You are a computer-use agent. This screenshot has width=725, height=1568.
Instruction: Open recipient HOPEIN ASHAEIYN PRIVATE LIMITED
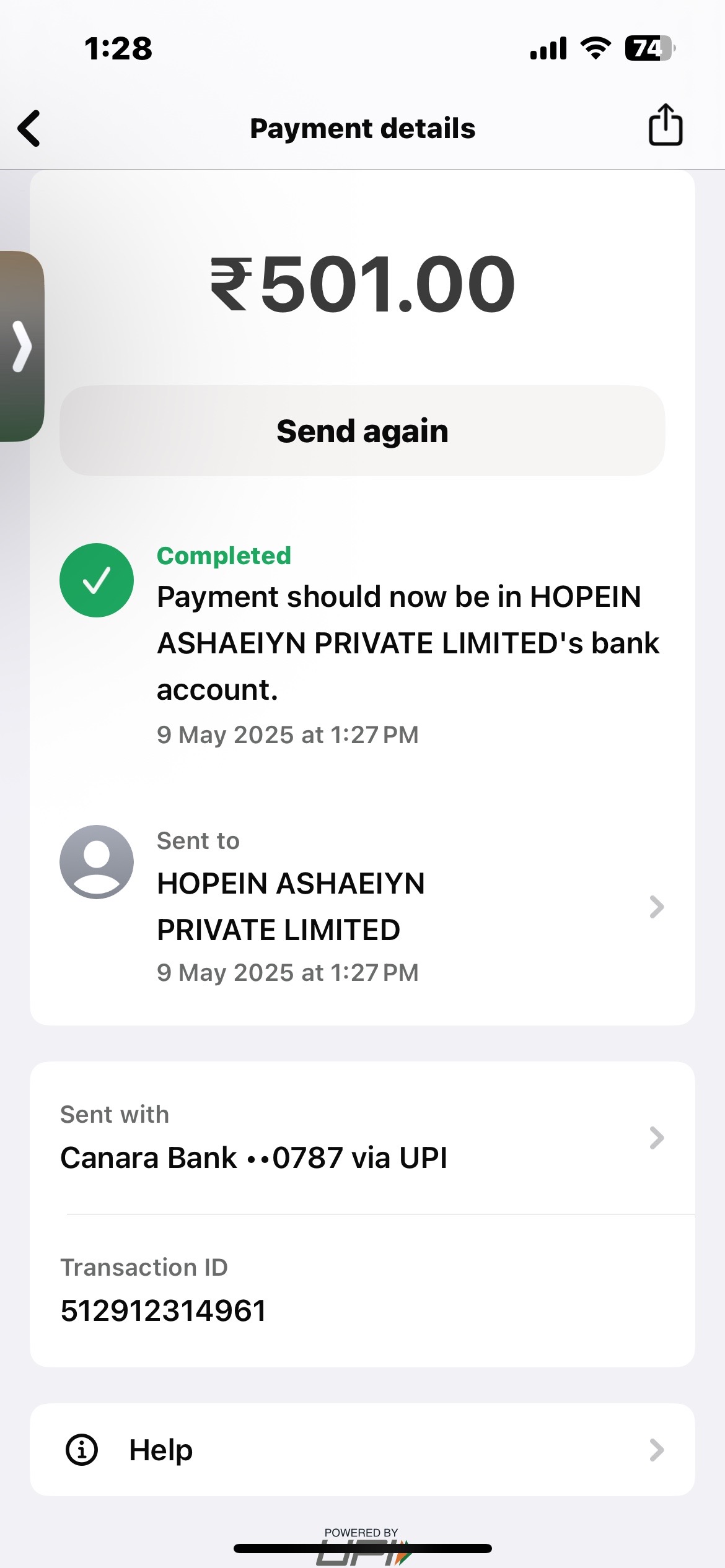[362, 906]
